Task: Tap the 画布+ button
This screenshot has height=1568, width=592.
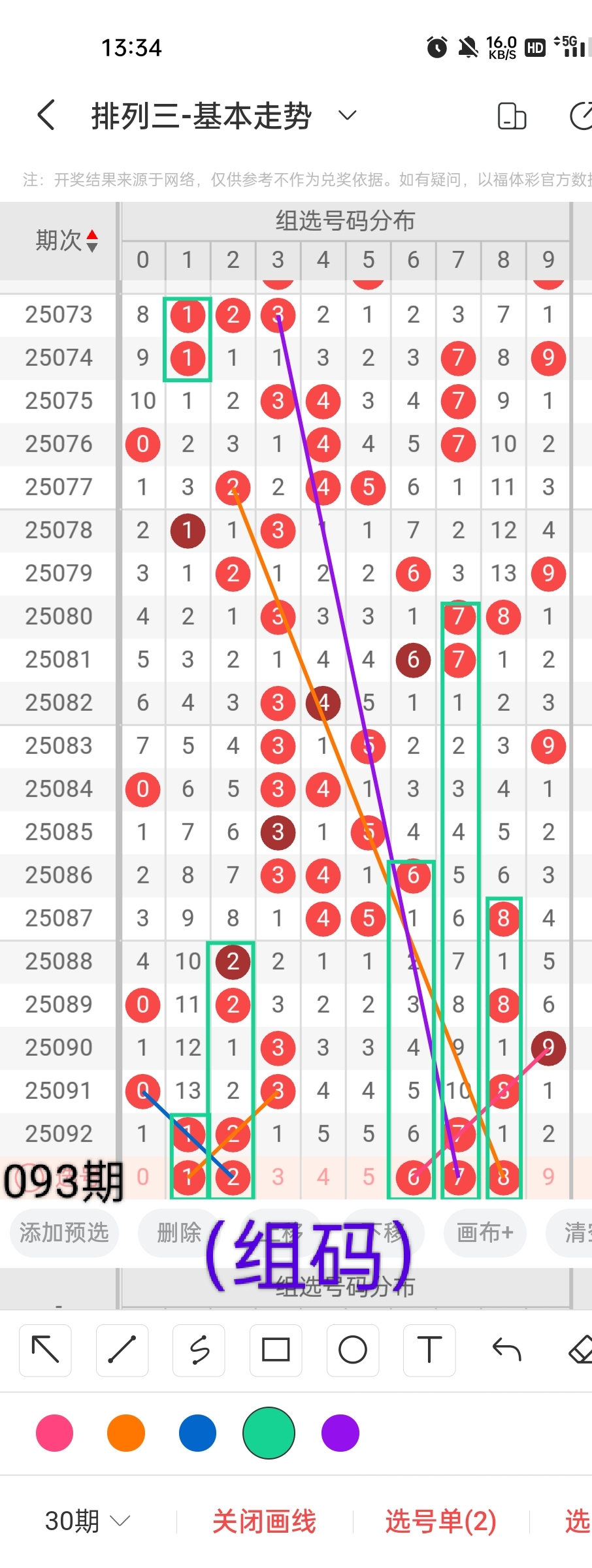Action: (x=485, y=1232)
